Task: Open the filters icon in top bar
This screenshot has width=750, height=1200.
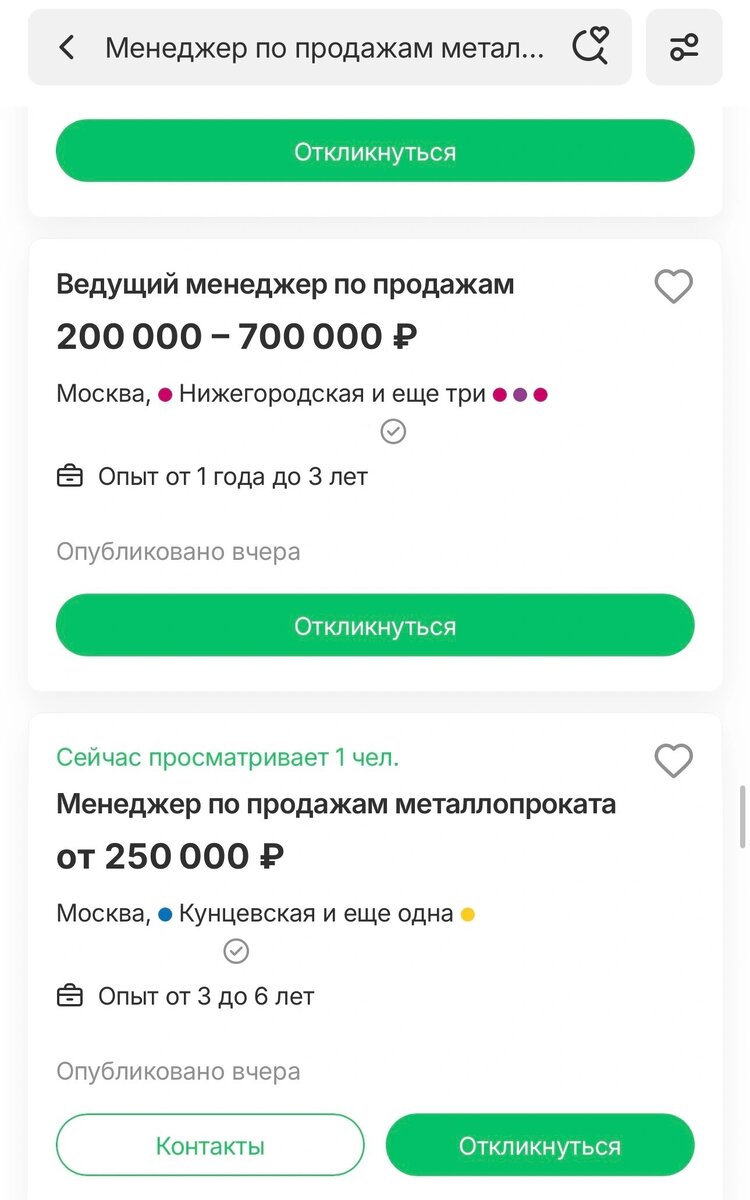Action: pos(684,46)
